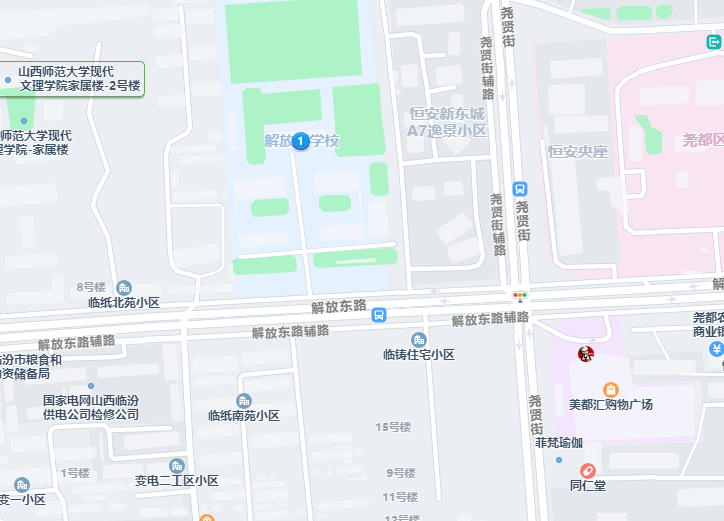The width and height of the screenshot is (724, 521).
Task: Open the 同仁堂 pharmacy marker
Action: pyautogui.click(x=588, y=470)
